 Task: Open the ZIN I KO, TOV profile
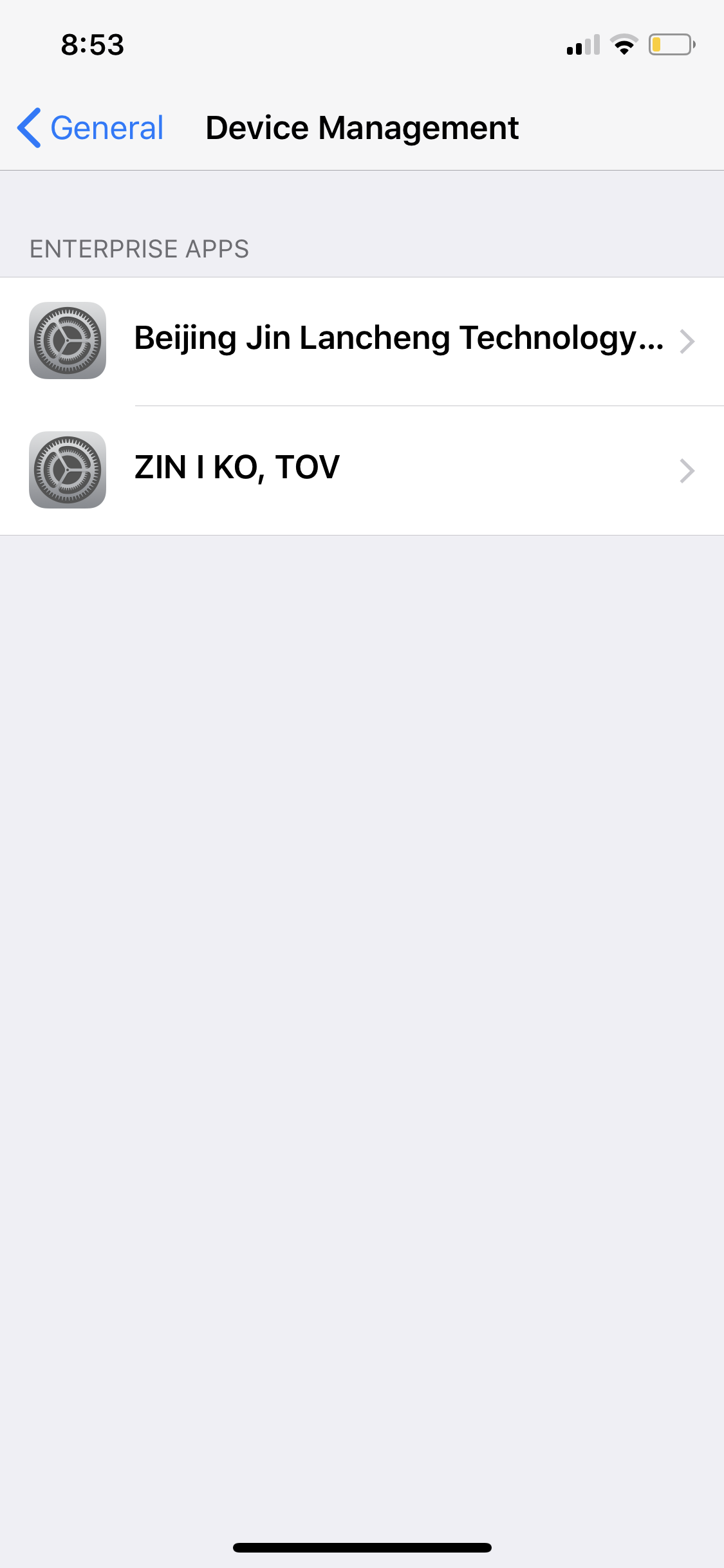[x=362, y=471]
